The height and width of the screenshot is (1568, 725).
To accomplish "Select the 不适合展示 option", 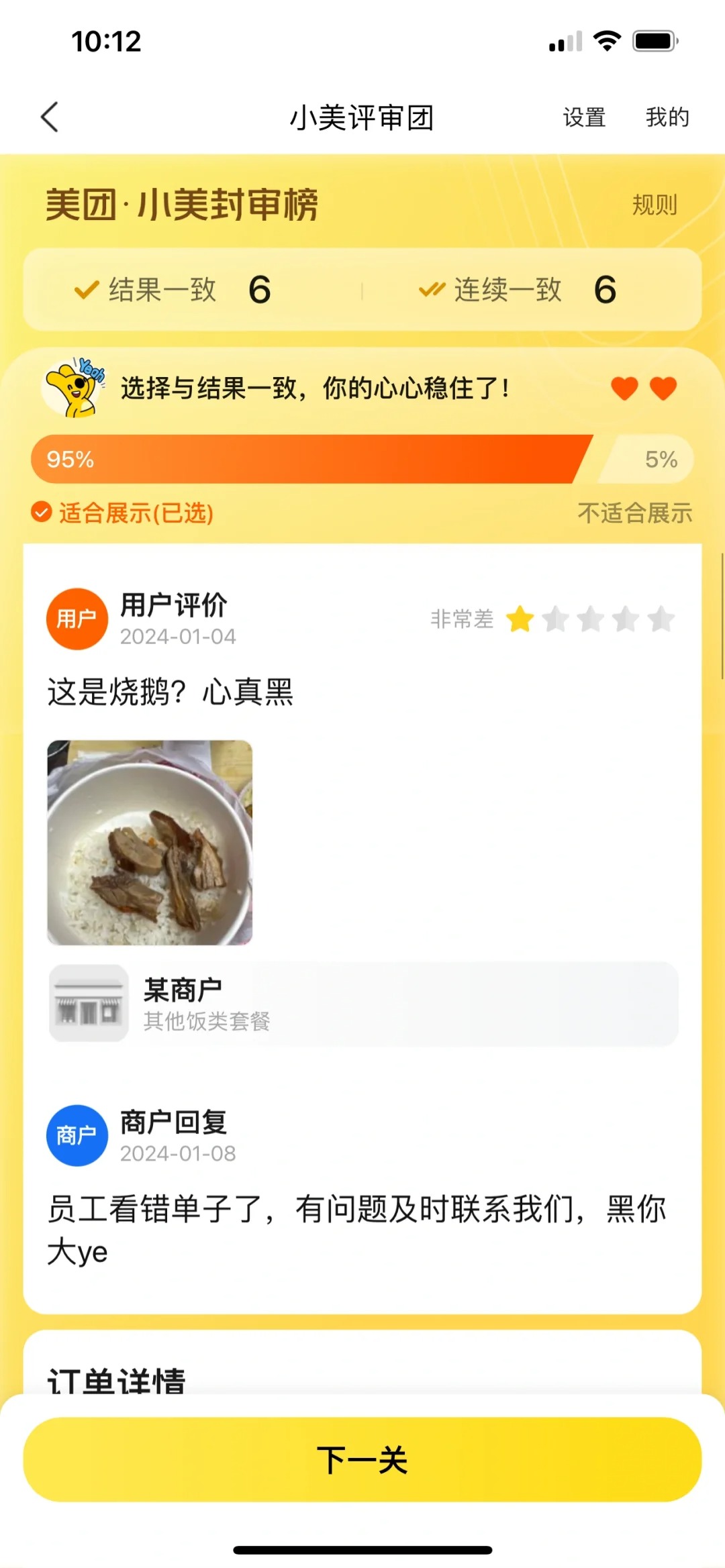I will click(636, 512).
